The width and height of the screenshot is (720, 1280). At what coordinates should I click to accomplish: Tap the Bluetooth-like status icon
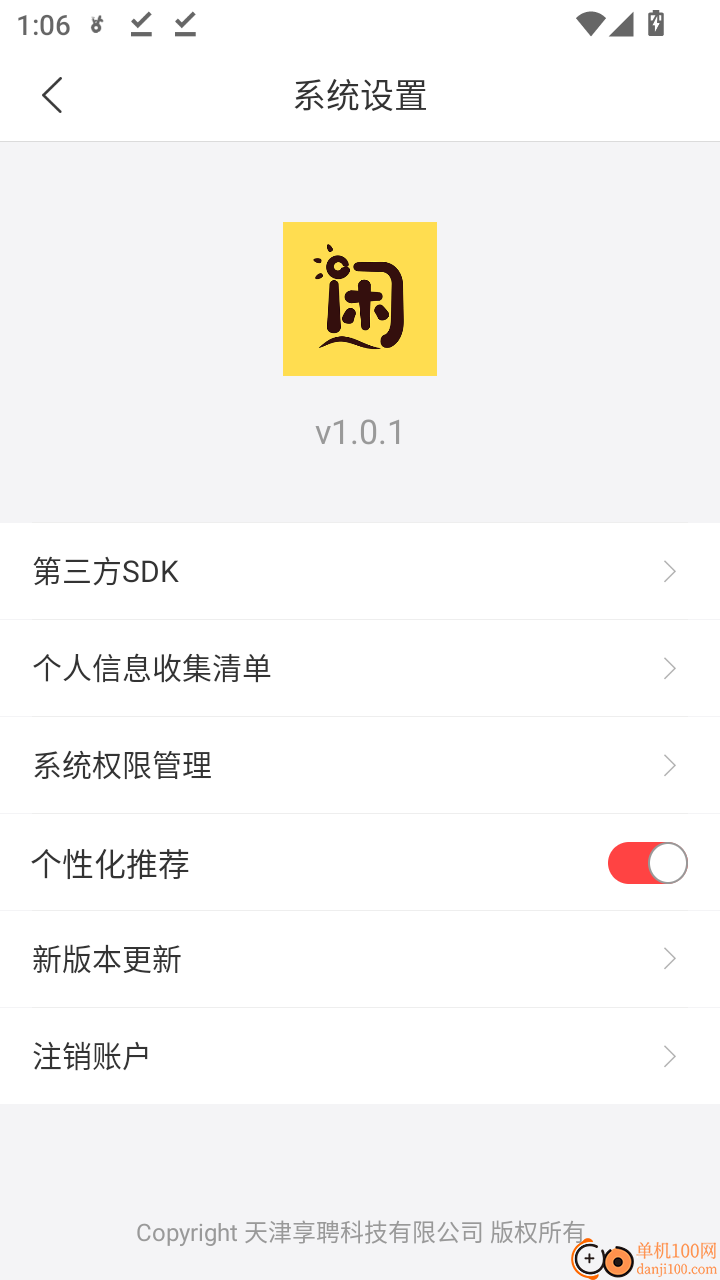coord(97,24)
